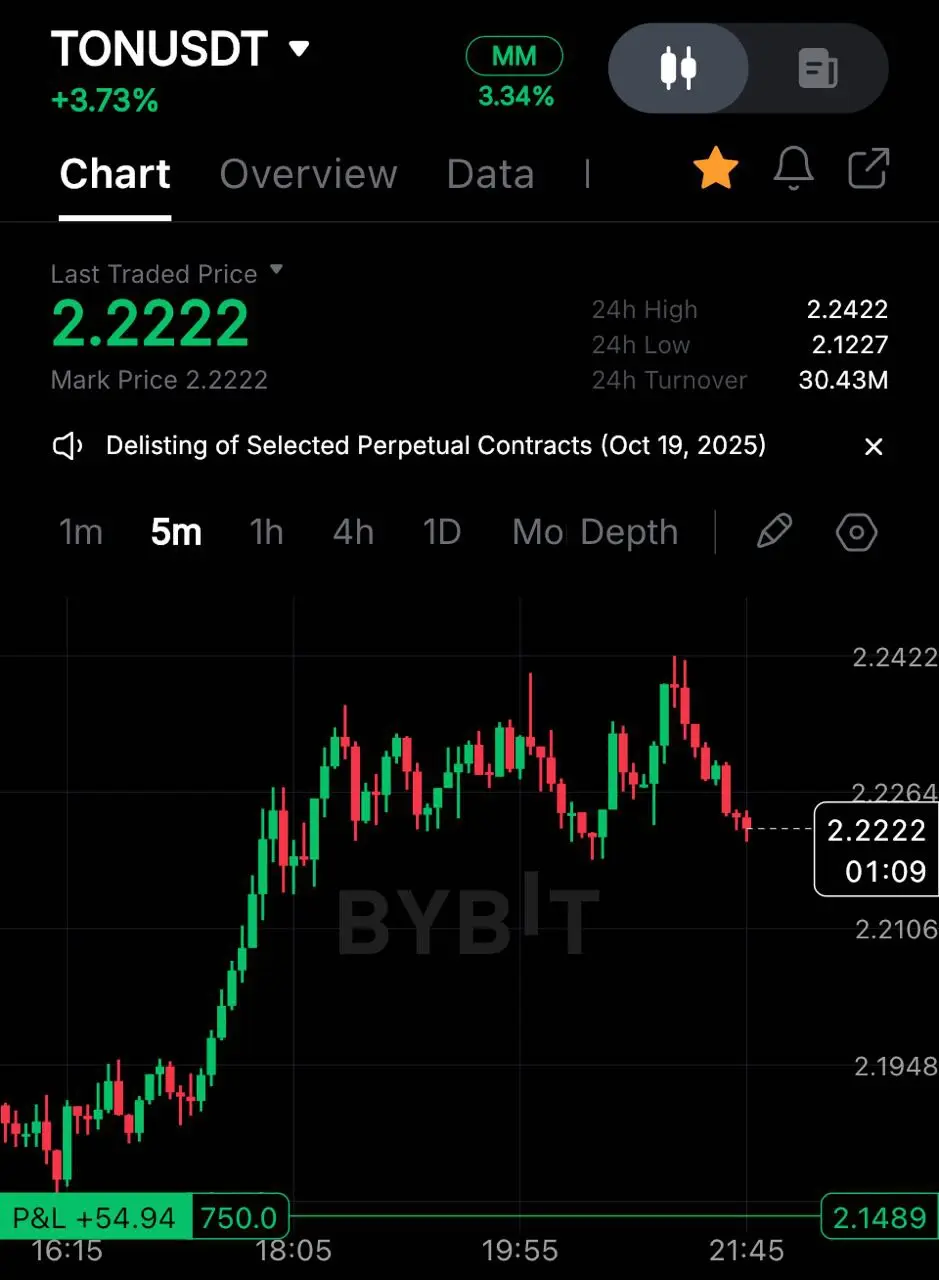The image size is (939, 1280).
Task: Change chart interval to 1h
Action: point(266,532)
